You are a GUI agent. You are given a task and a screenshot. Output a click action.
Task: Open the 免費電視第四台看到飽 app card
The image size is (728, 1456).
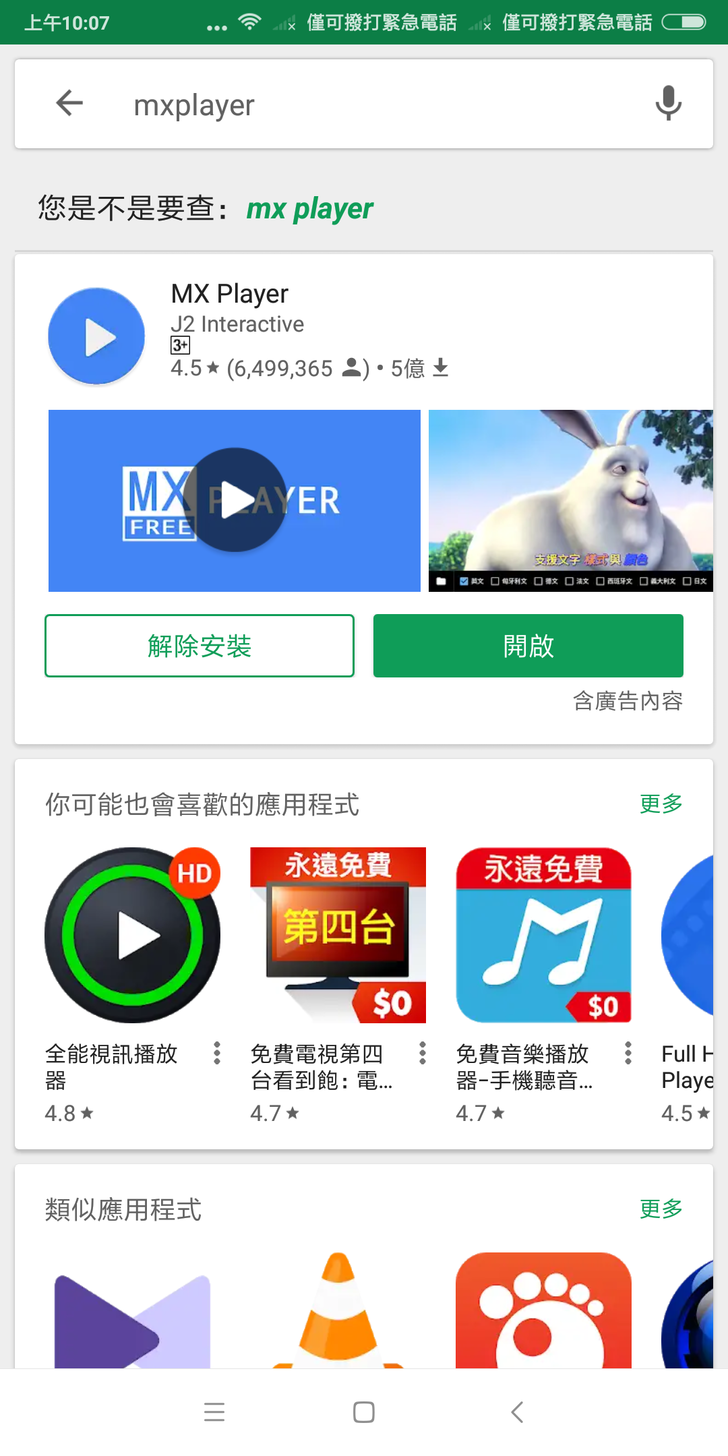point(338,935)
